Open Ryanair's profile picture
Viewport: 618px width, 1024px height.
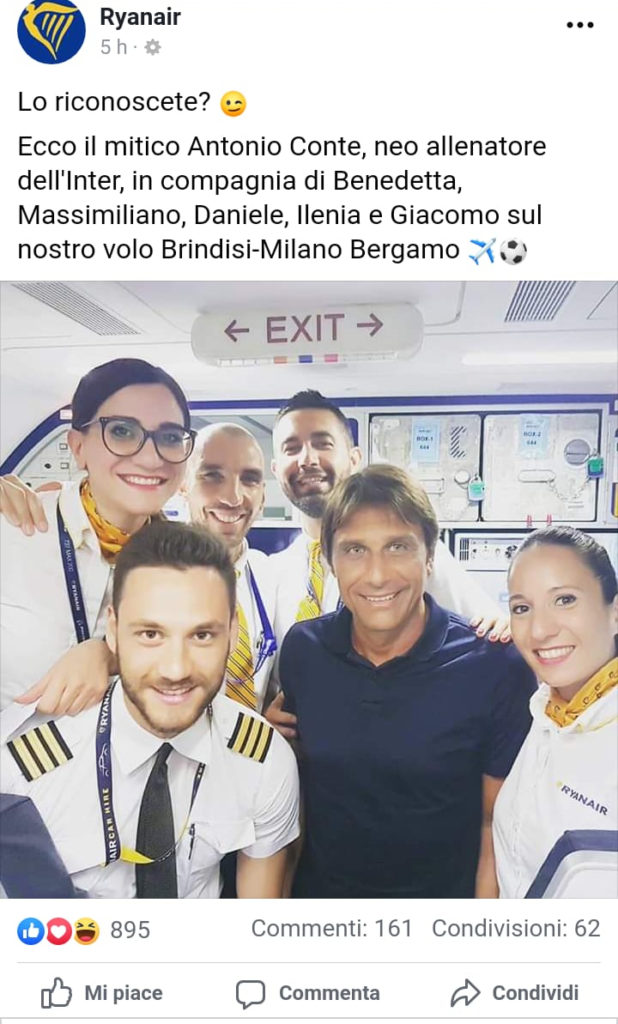coord(50,30)
